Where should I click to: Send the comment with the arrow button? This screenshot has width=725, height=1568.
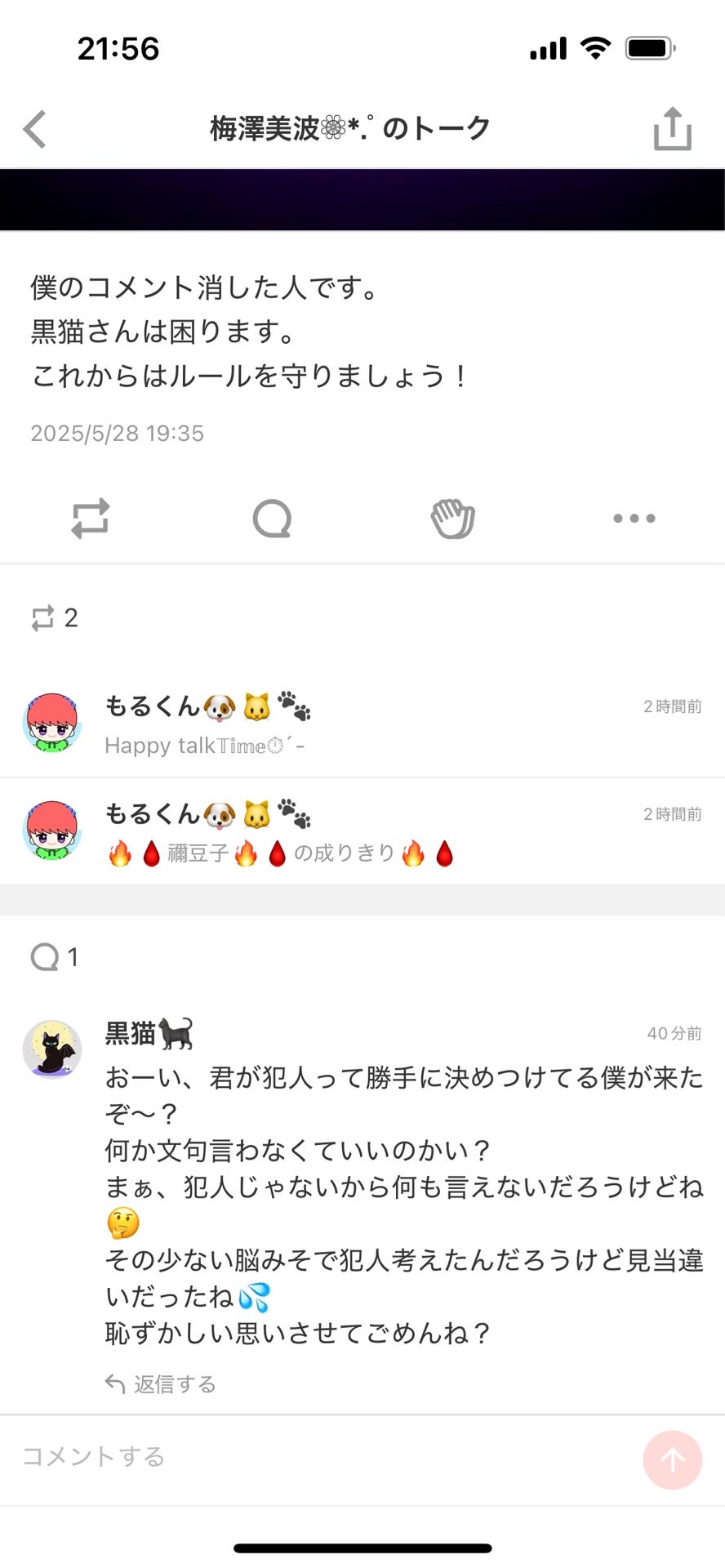[x=672, y=1459]
